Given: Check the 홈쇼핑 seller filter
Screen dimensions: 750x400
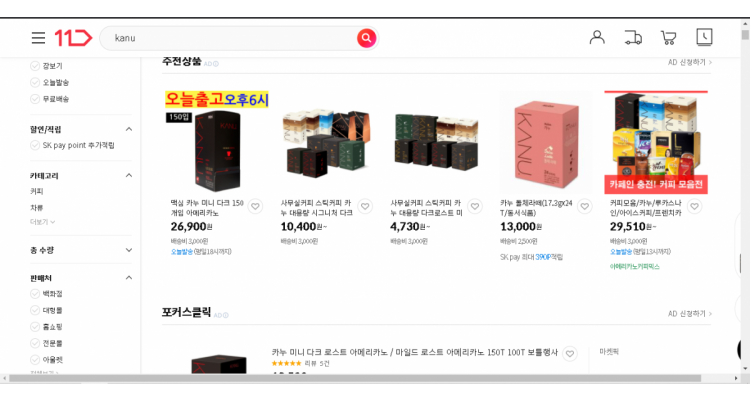Looking at the screenshot, I should [x=36, y=327].
